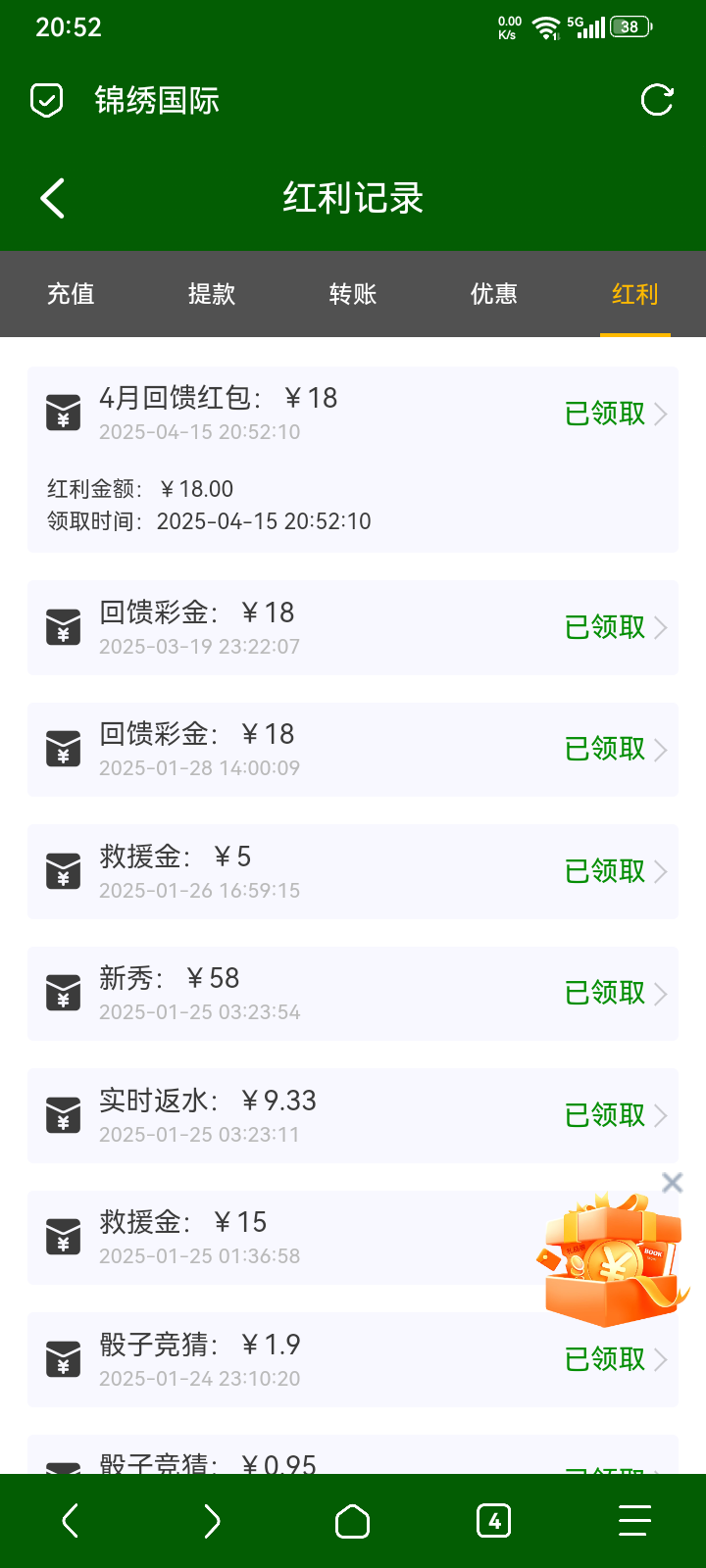This screenshot has width=706, height=1568.
Task: Open the browser hamburger menu
Action: [634, 1521]
